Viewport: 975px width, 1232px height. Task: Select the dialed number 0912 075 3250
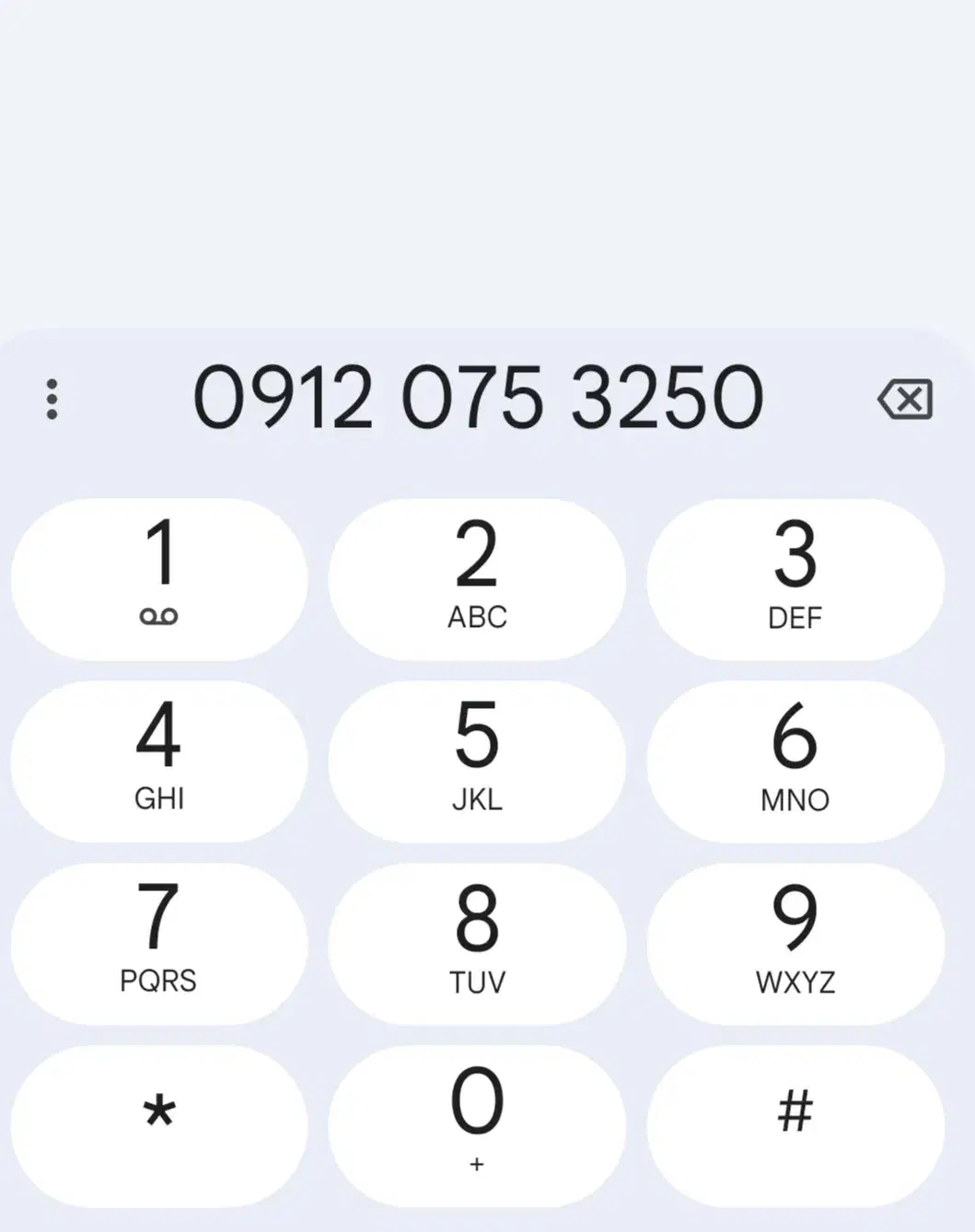[479, 396]
